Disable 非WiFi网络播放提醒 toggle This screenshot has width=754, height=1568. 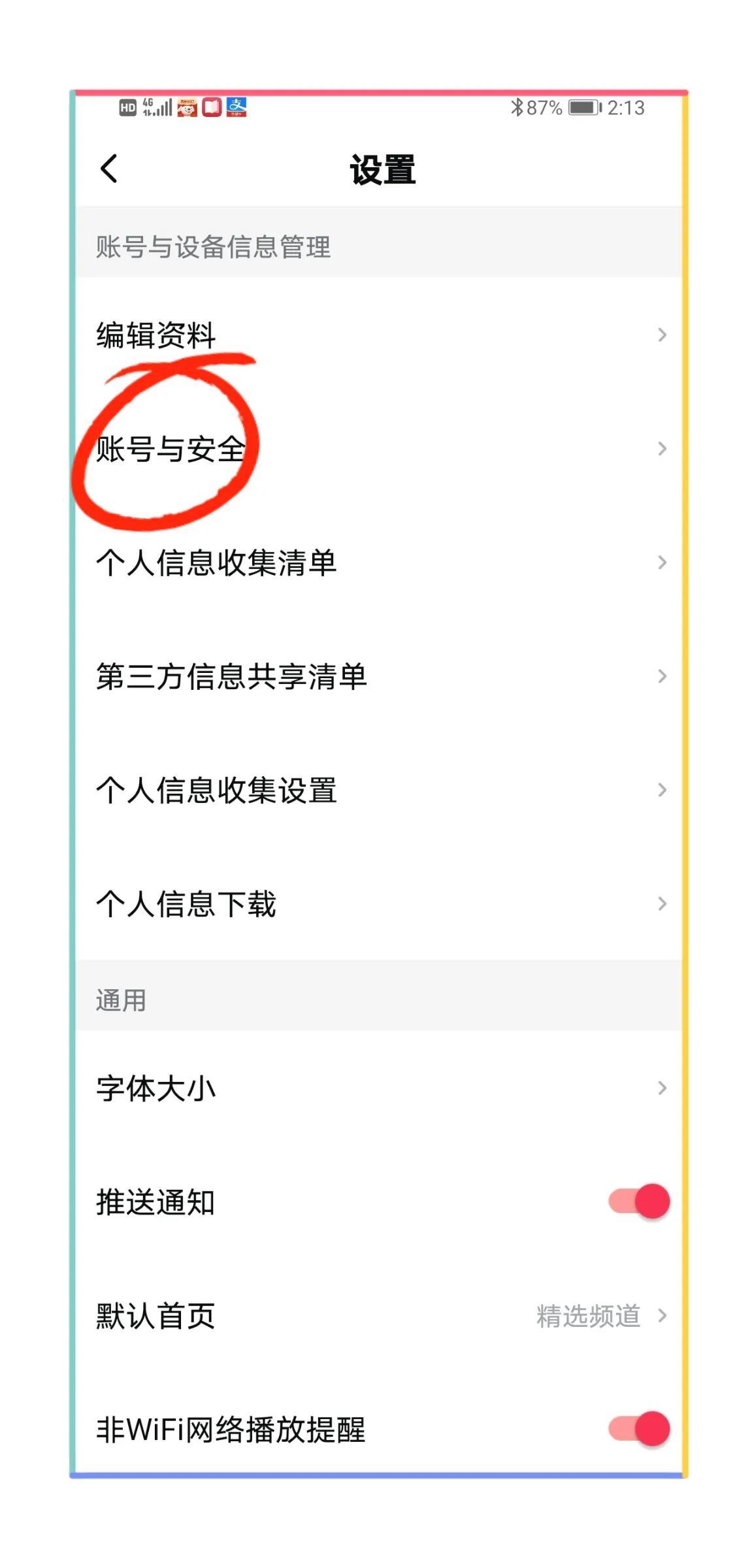(x=639, y=1429)
